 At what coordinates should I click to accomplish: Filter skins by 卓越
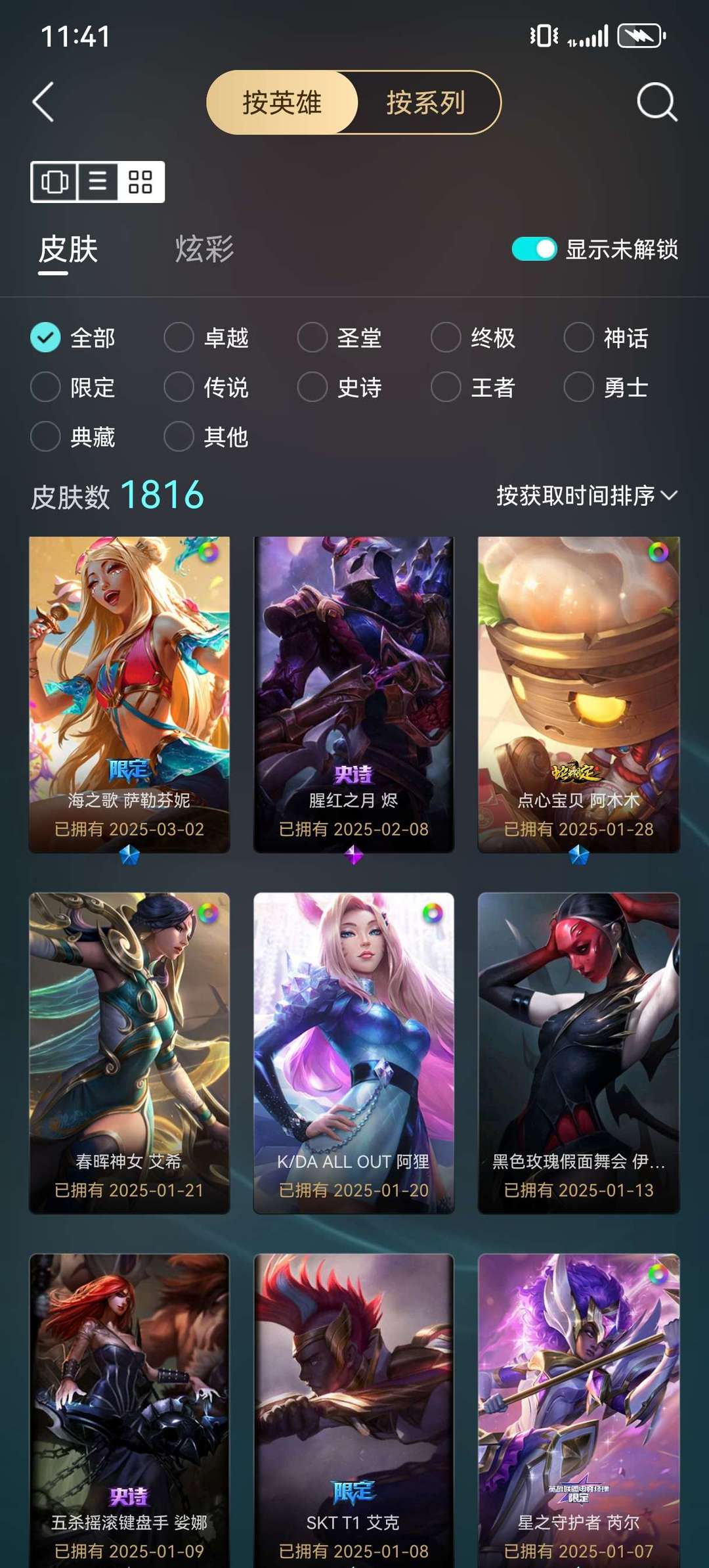point(206,338)
